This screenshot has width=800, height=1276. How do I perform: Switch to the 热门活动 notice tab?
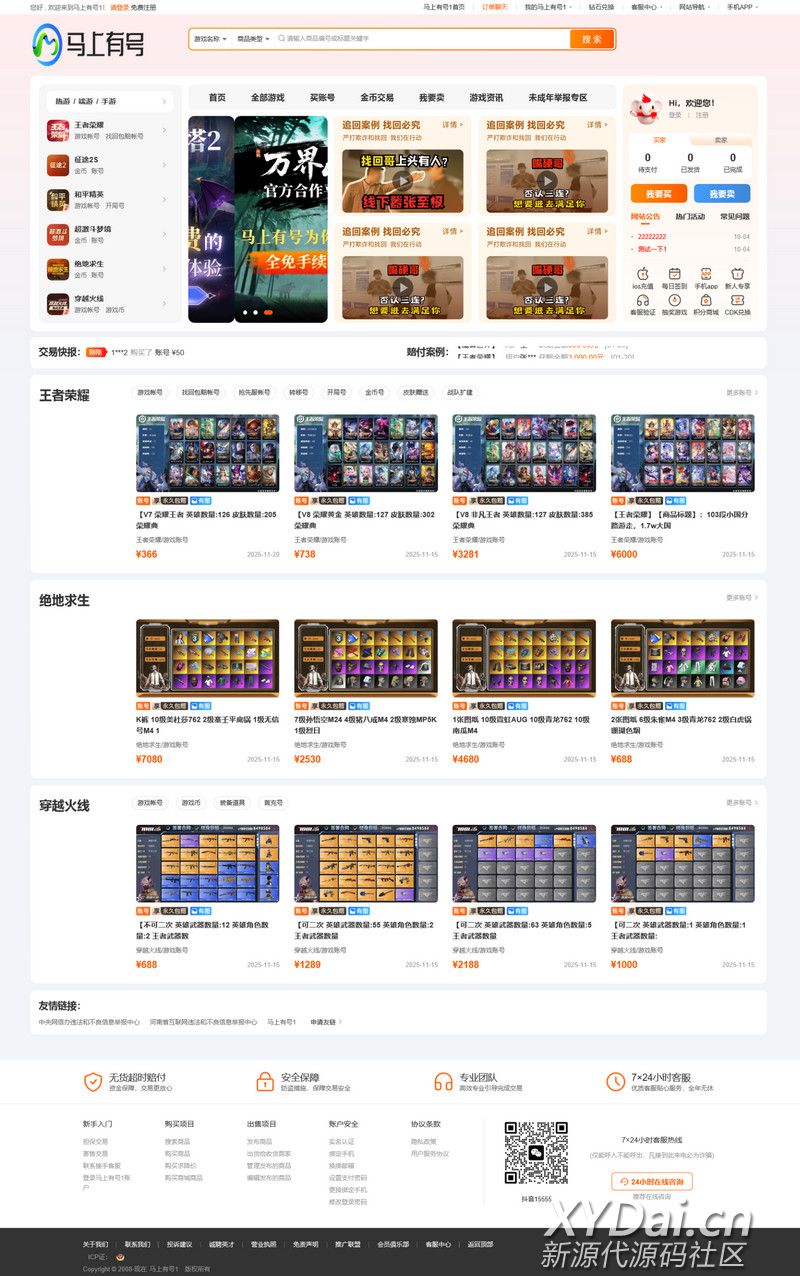click(x=690, y=216)
